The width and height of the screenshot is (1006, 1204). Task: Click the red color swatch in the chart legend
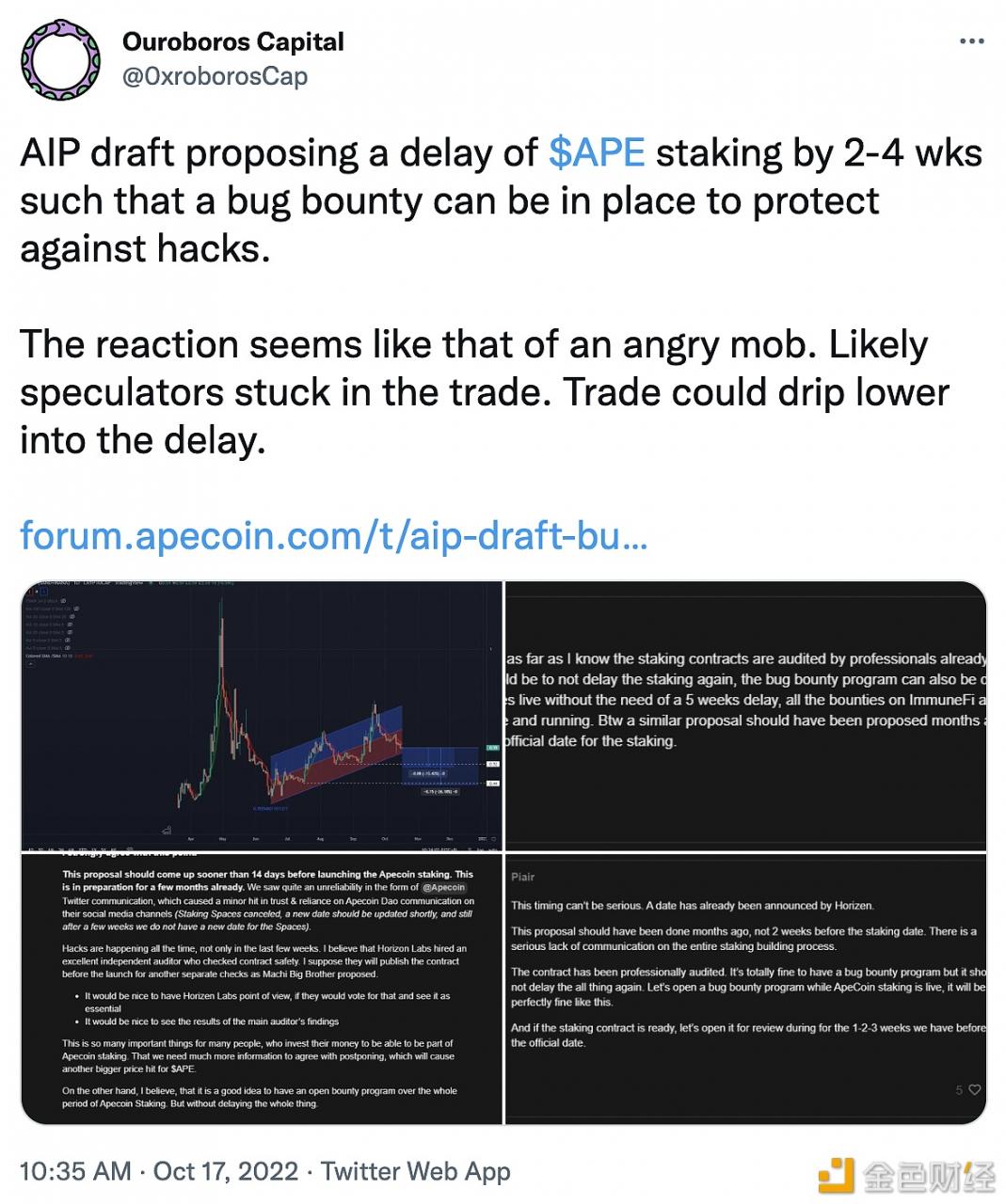pos(31,590)
